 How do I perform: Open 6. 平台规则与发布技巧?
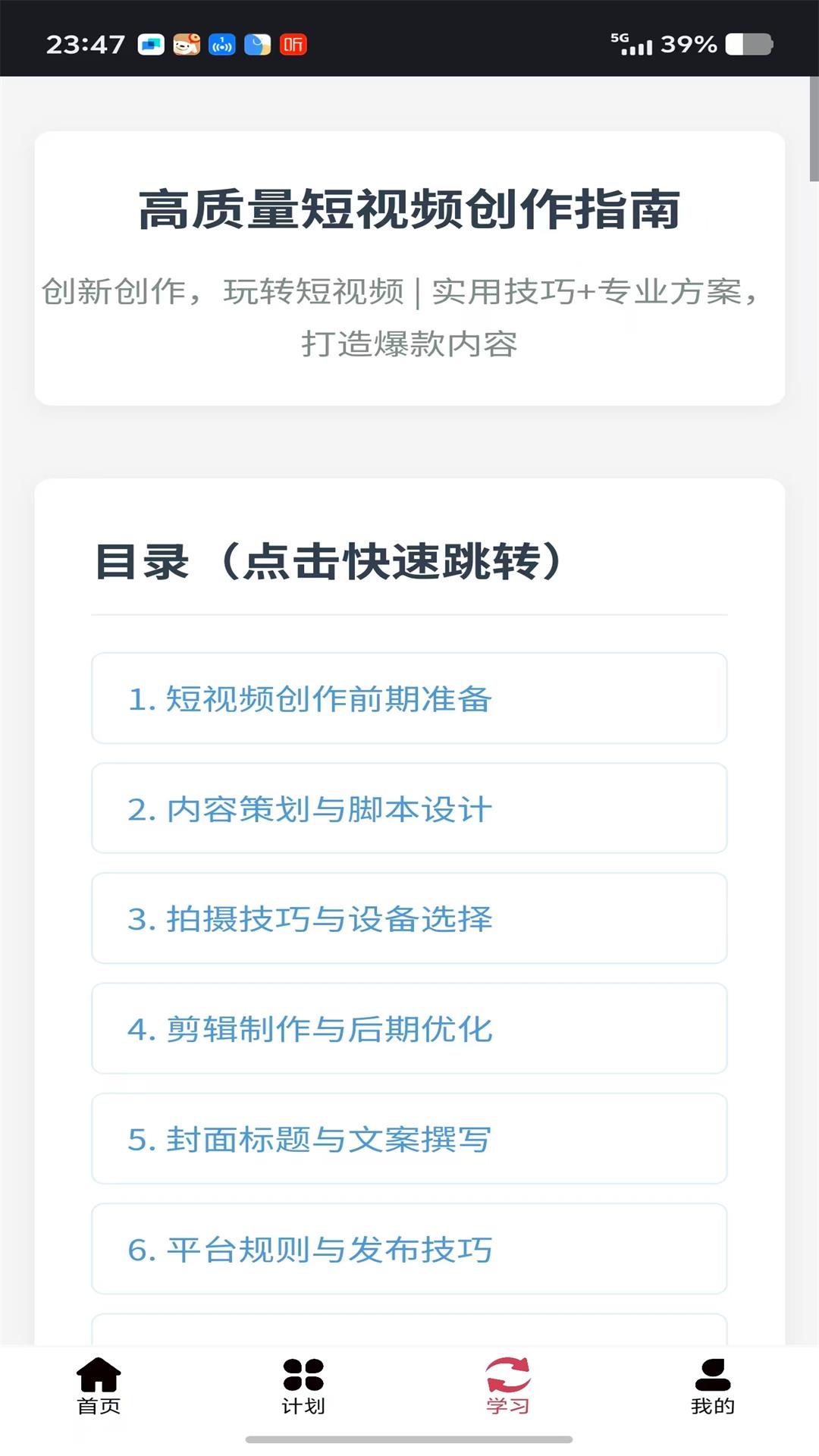[409, 1249]
